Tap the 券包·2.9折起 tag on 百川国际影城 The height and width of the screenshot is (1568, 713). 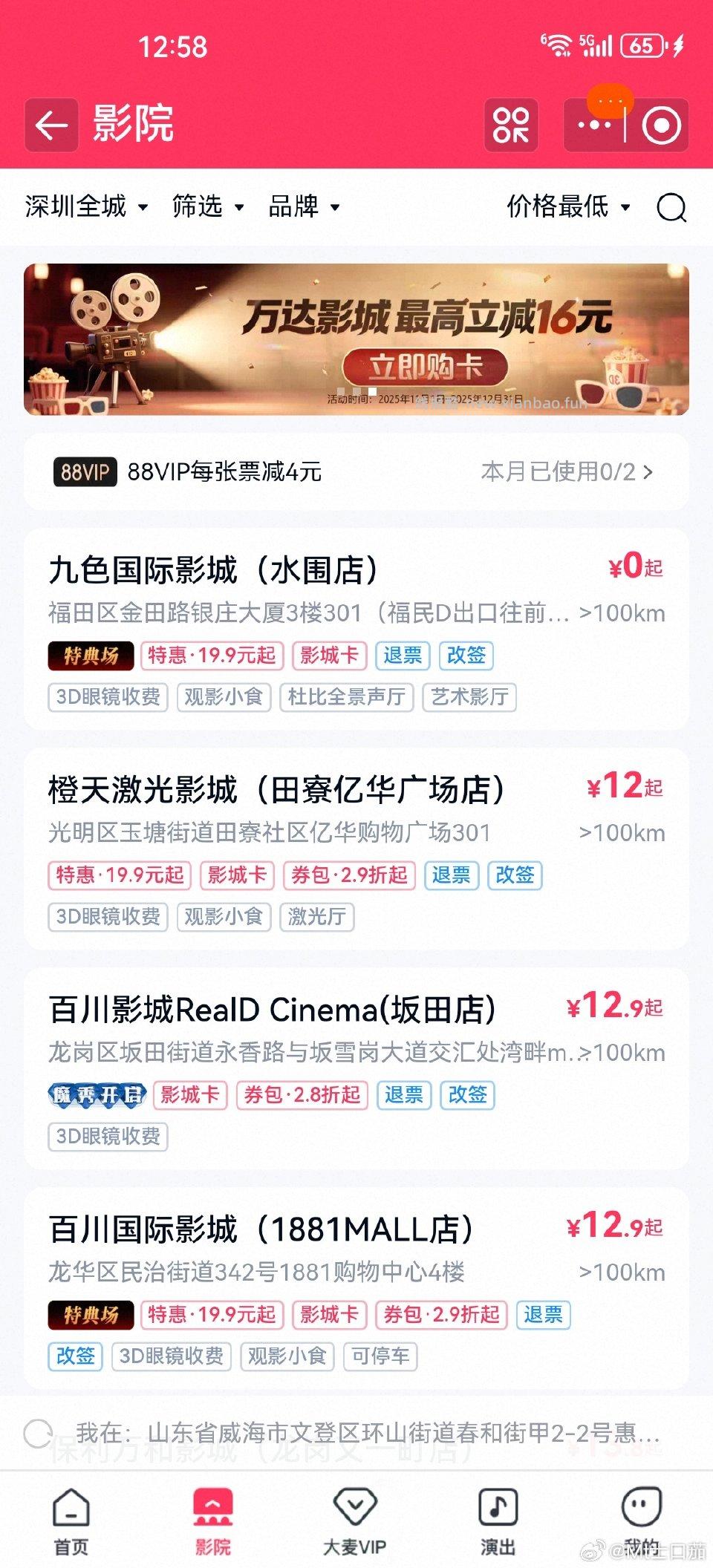pyautogui.click(x=442, y=1315)
